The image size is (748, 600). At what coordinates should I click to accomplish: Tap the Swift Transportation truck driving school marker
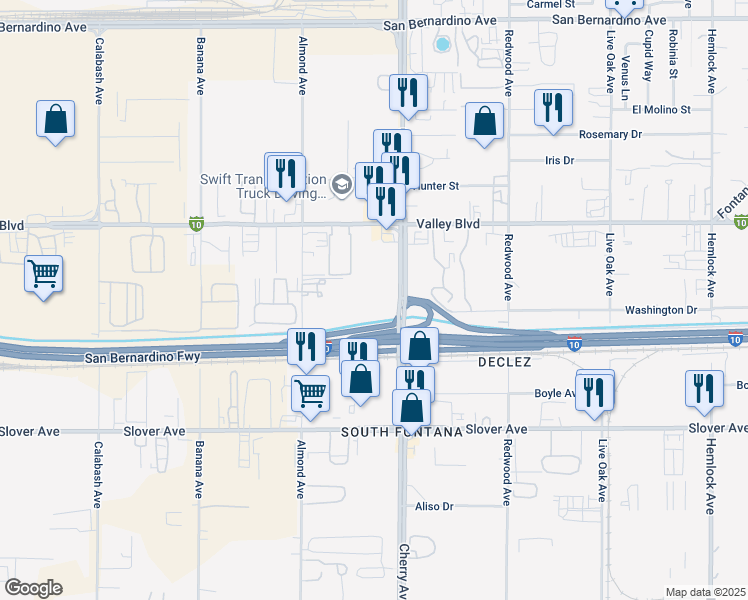pos(342,184)
